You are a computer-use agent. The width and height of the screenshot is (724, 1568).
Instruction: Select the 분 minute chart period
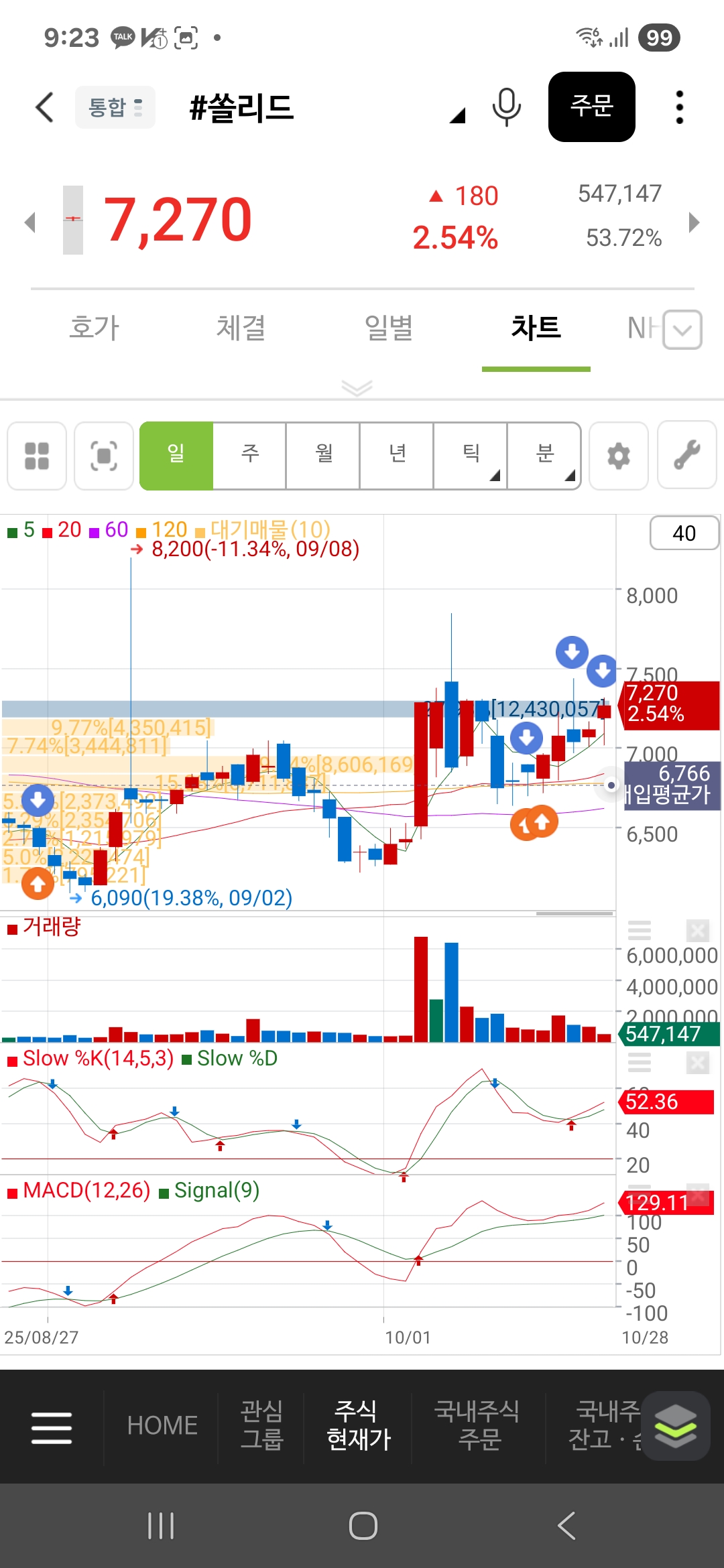[544, 456]
